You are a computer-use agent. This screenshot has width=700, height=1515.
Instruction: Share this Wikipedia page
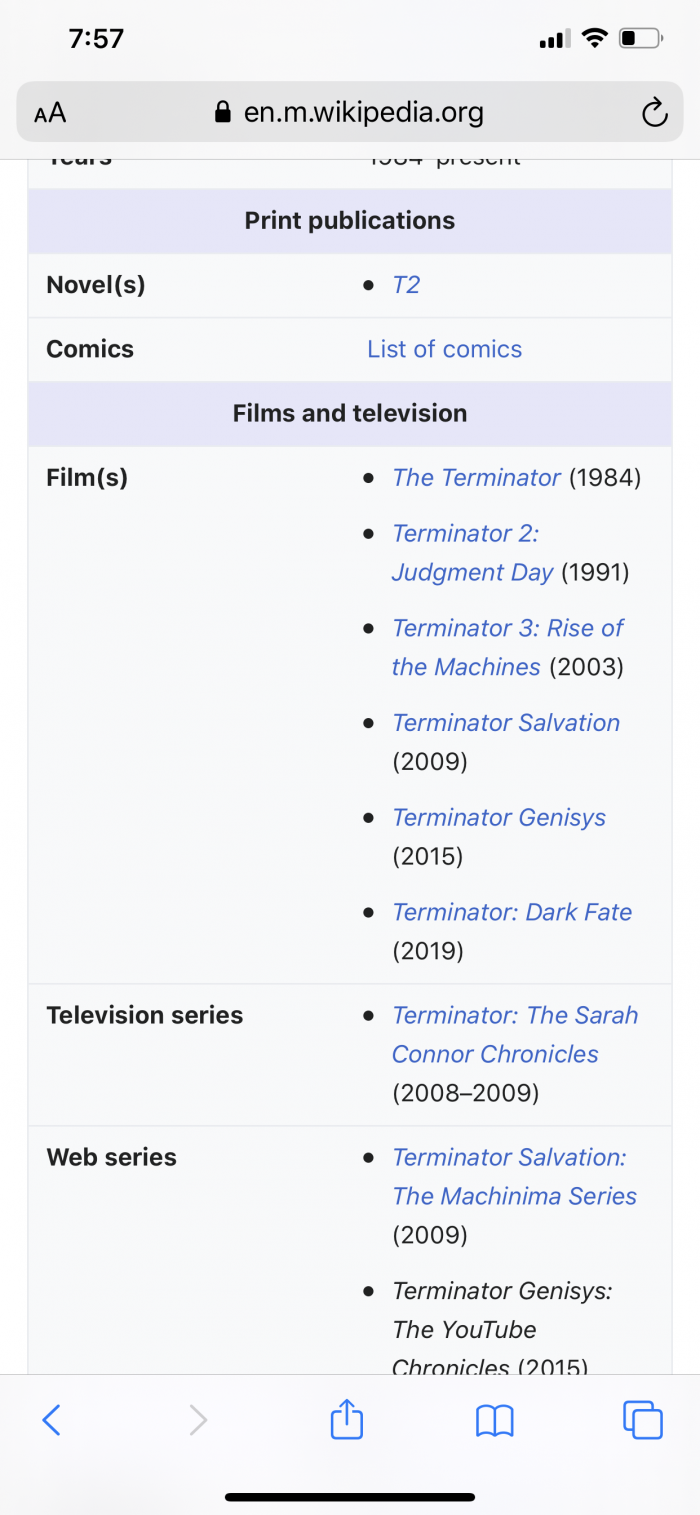pyautogui.click(x=346, y=1417)
